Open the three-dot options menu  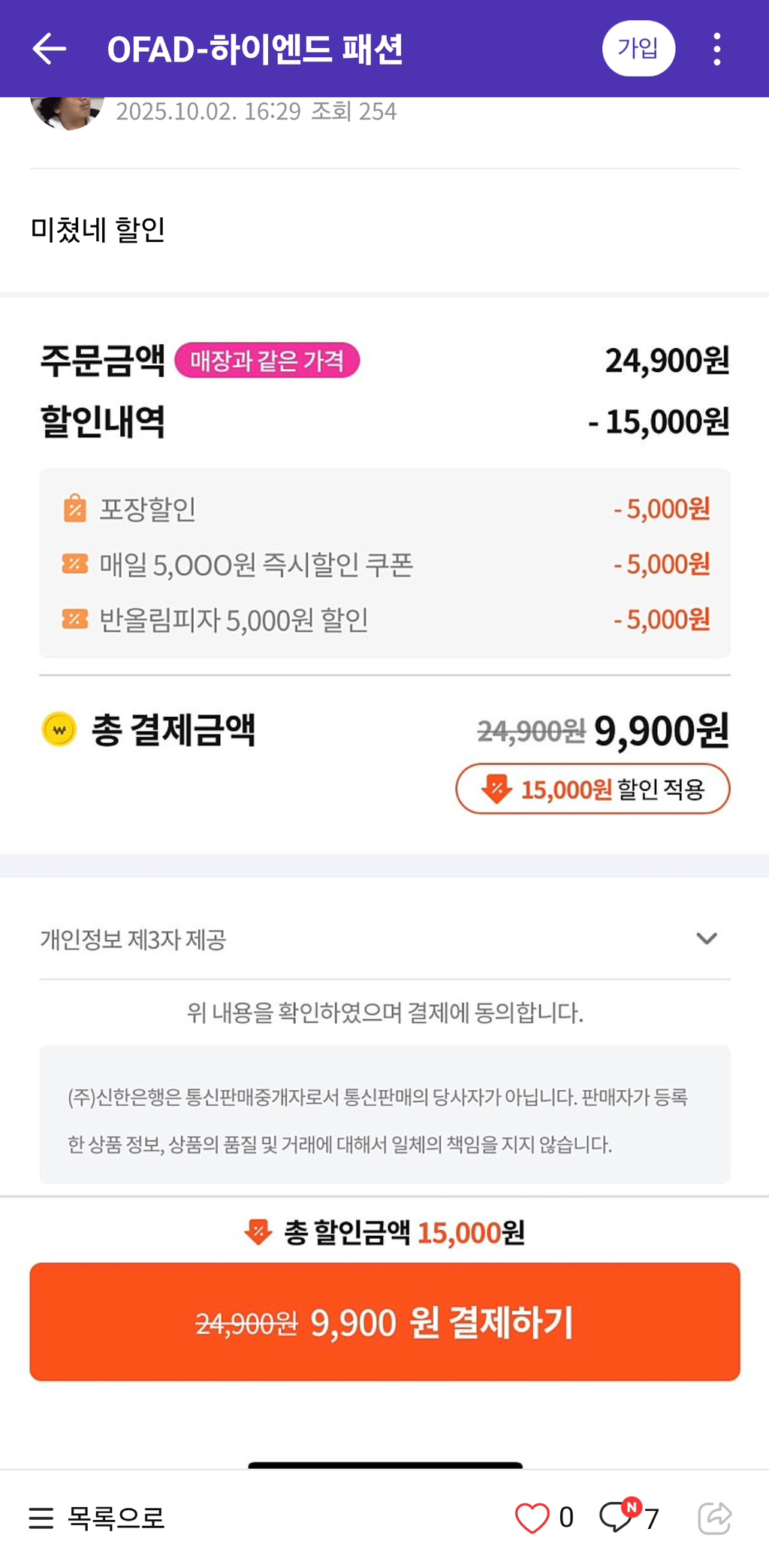(x=716, y=48)
